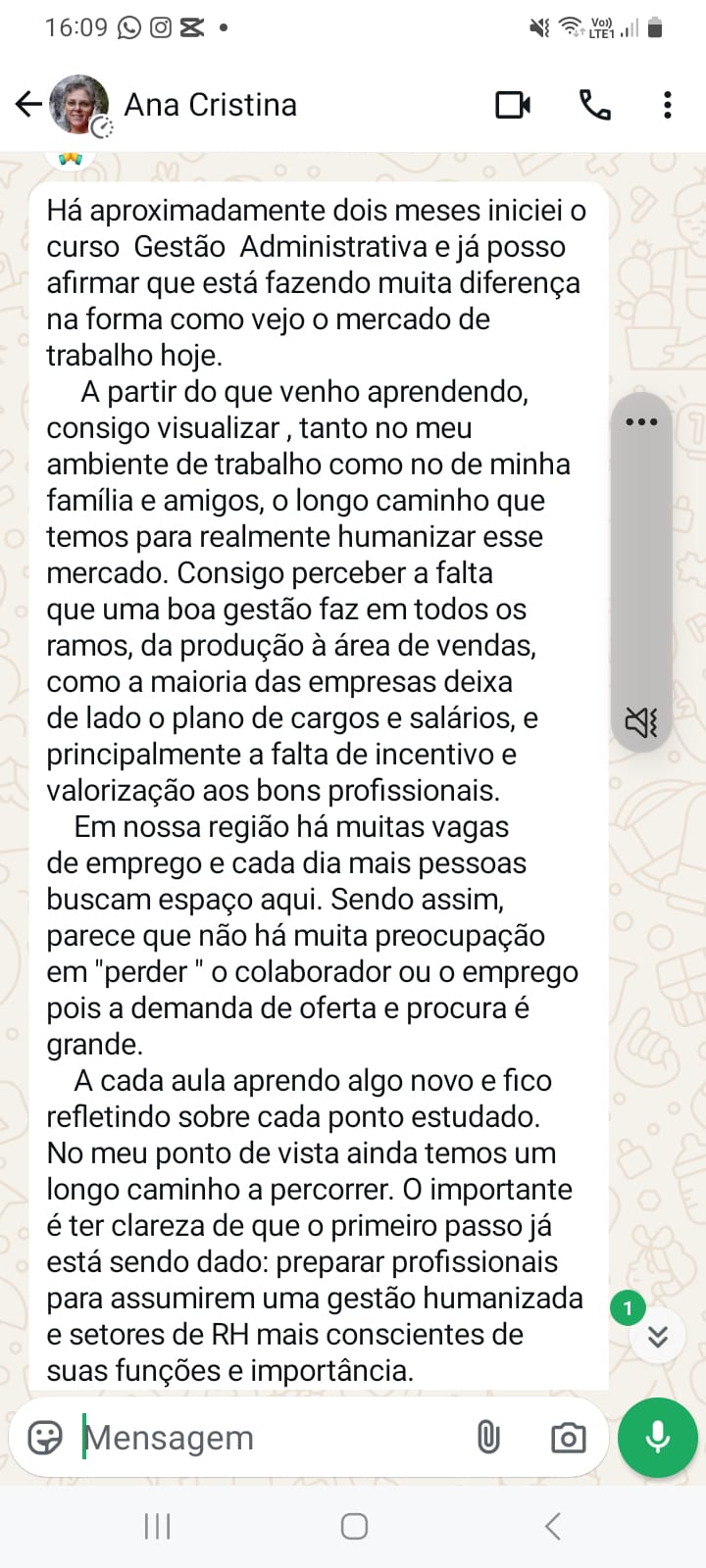Open the chat overflow menu
706x1568 pixels.
pyautogui.click(x=667, y=104)
